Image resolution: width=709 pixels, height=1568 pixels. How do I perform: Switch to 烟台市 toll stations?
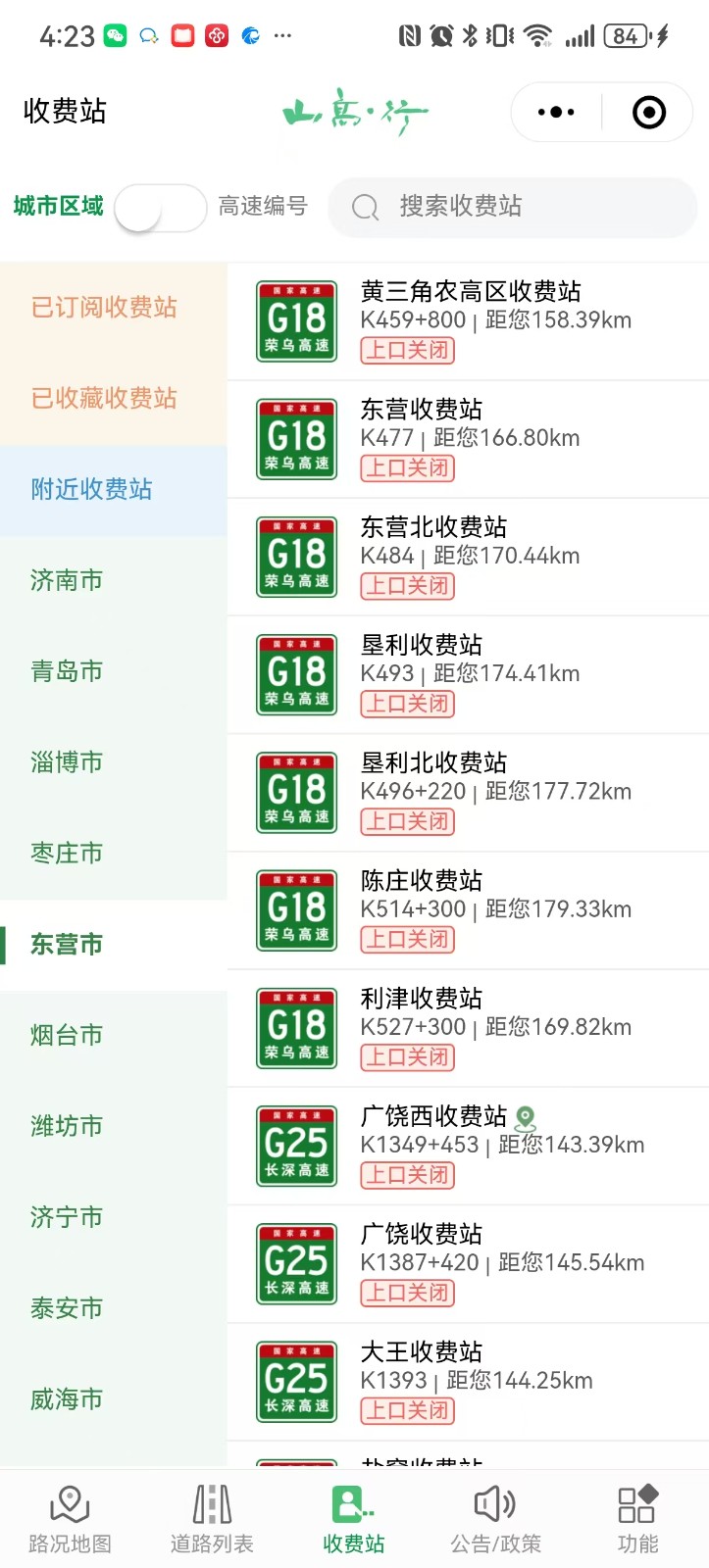coord(67,1036)
